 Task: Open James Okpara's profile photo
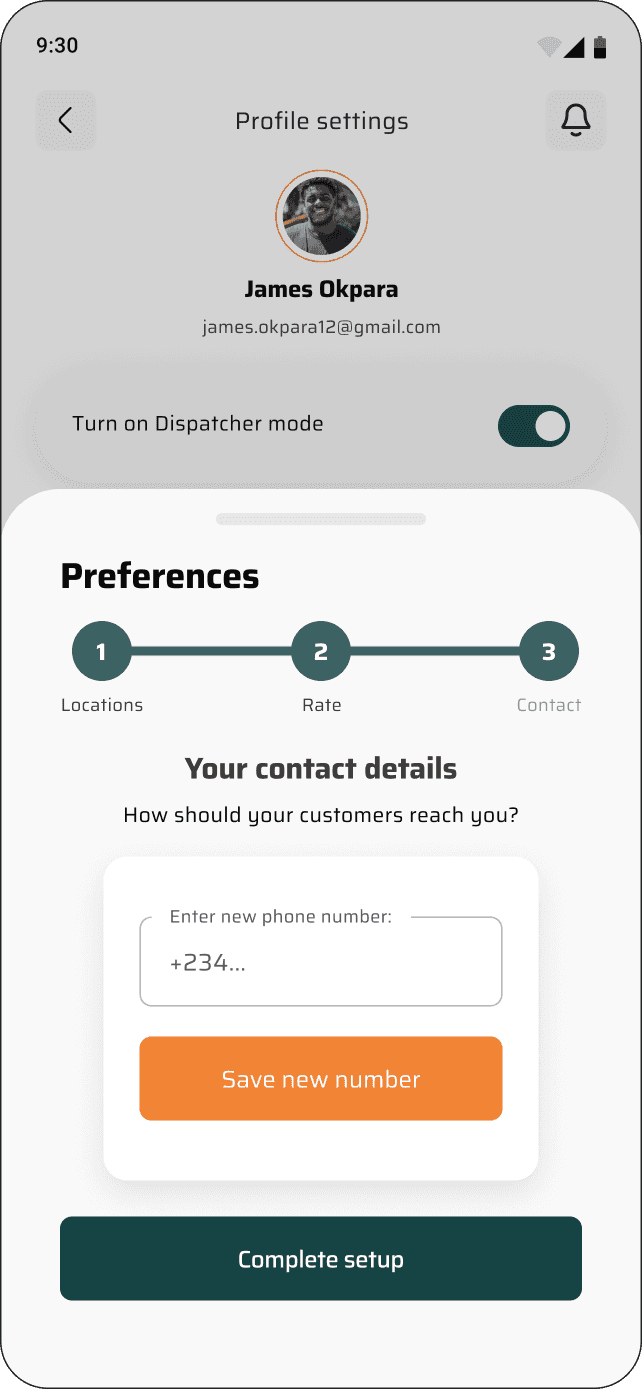coord(322,216)
